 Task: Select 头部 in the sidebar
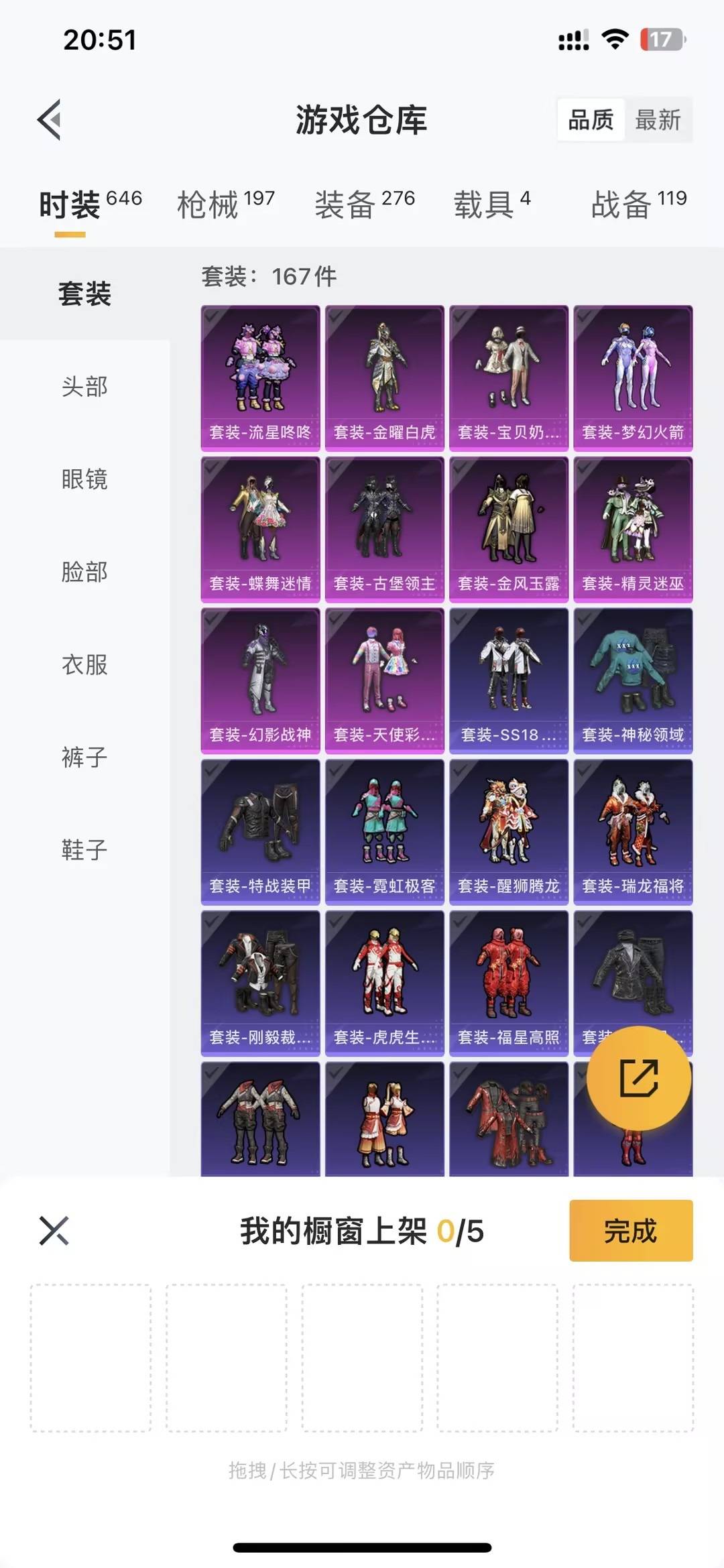pyautogui.click(x=86, y=387)
